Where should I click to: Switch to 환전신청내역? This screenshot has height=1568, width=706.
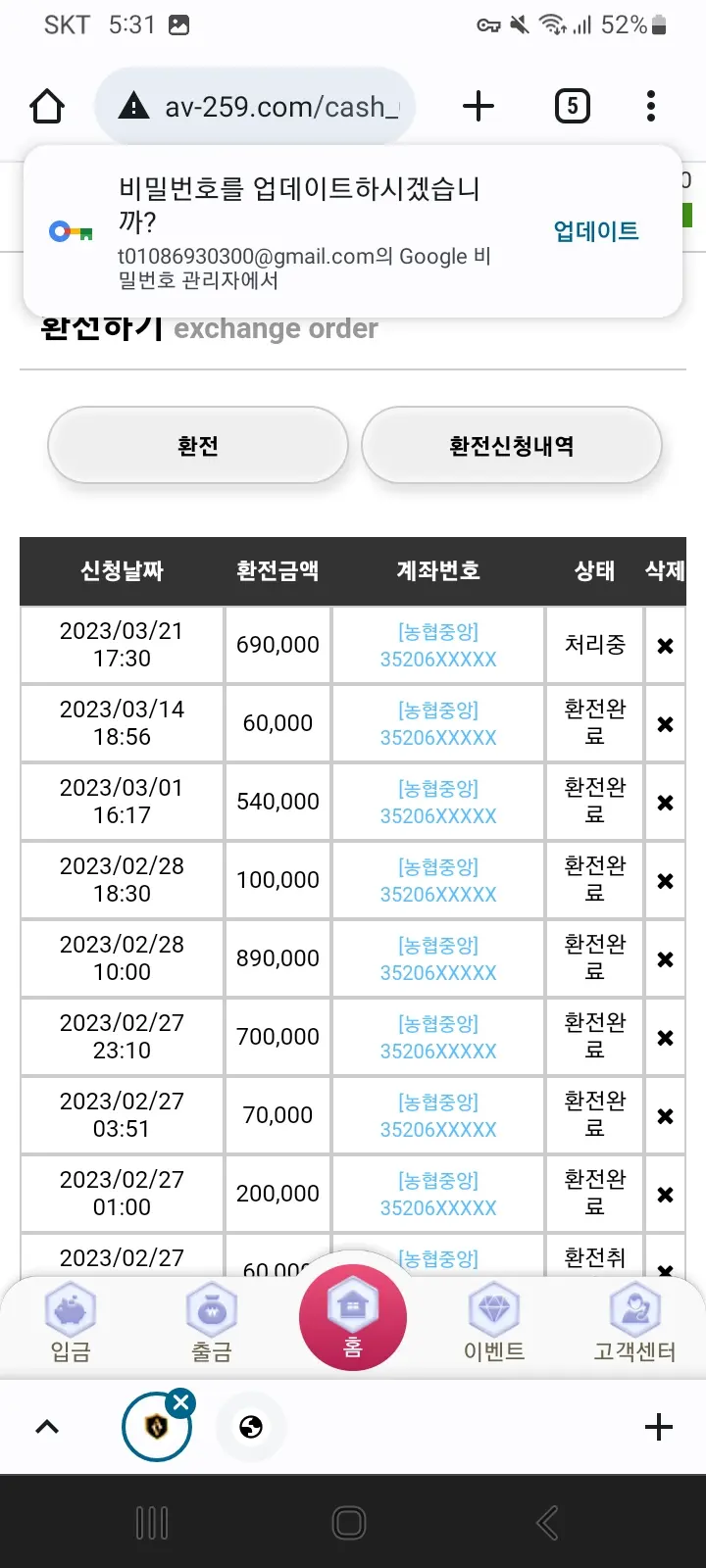click(x=512, y=446)
